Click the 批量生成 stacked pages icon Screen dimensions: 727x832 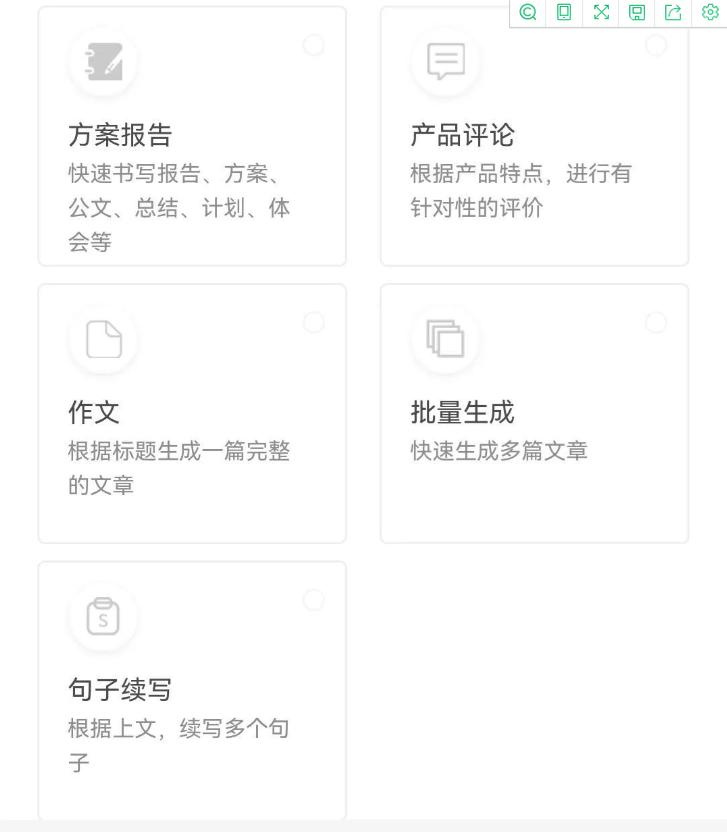pyautogui.click(x=445, y=339)
